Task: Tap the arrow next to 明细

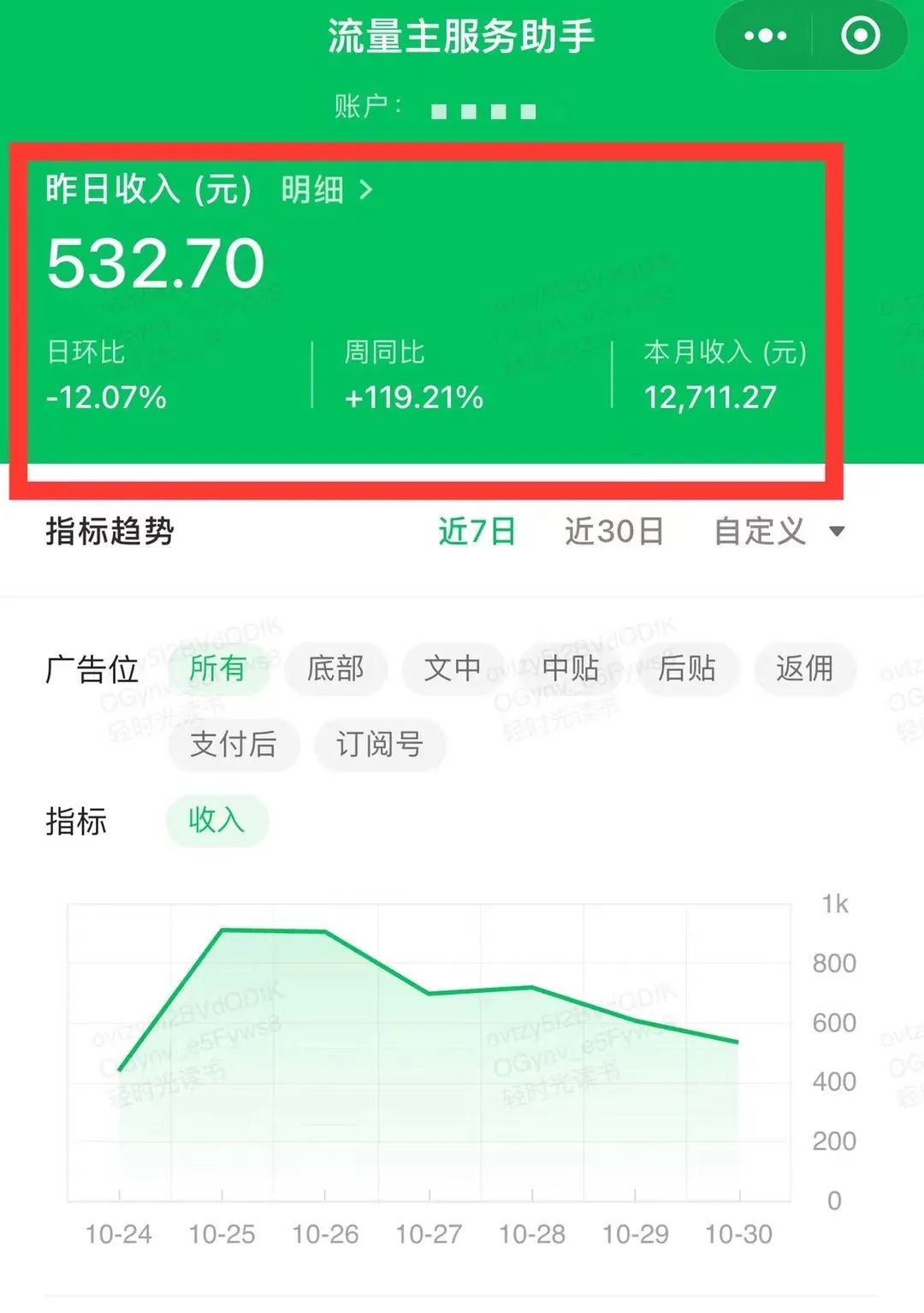Action: pos(368,191)
